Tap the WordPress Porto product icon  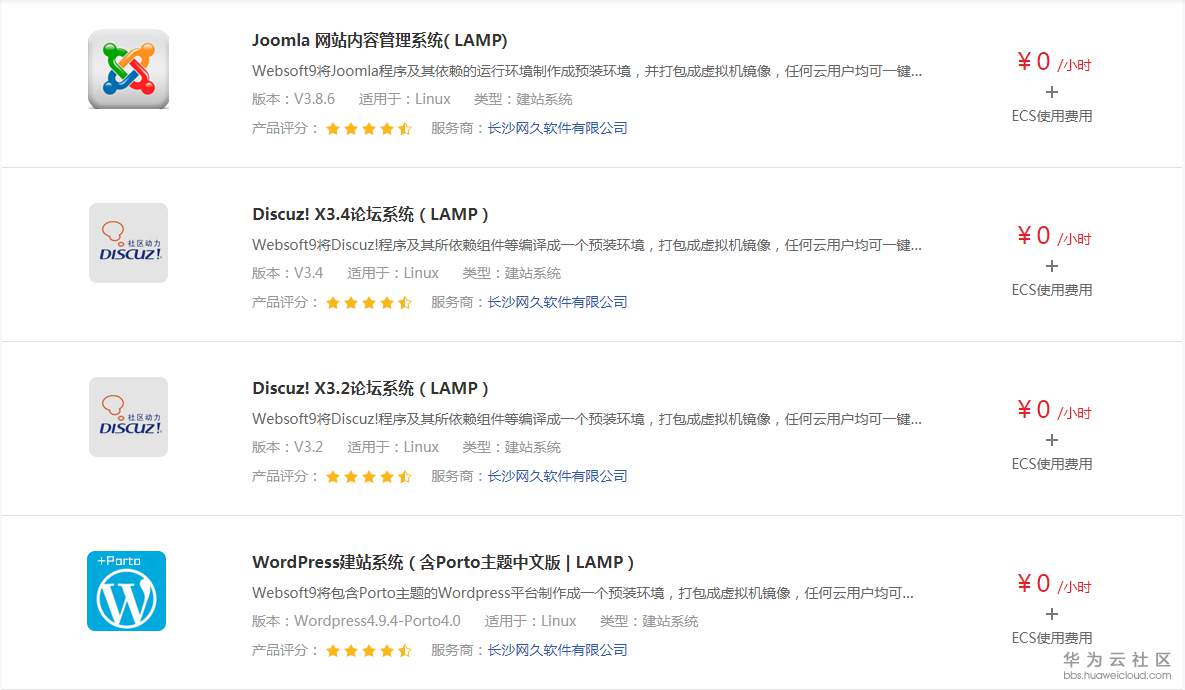click(x=127, y=591)
